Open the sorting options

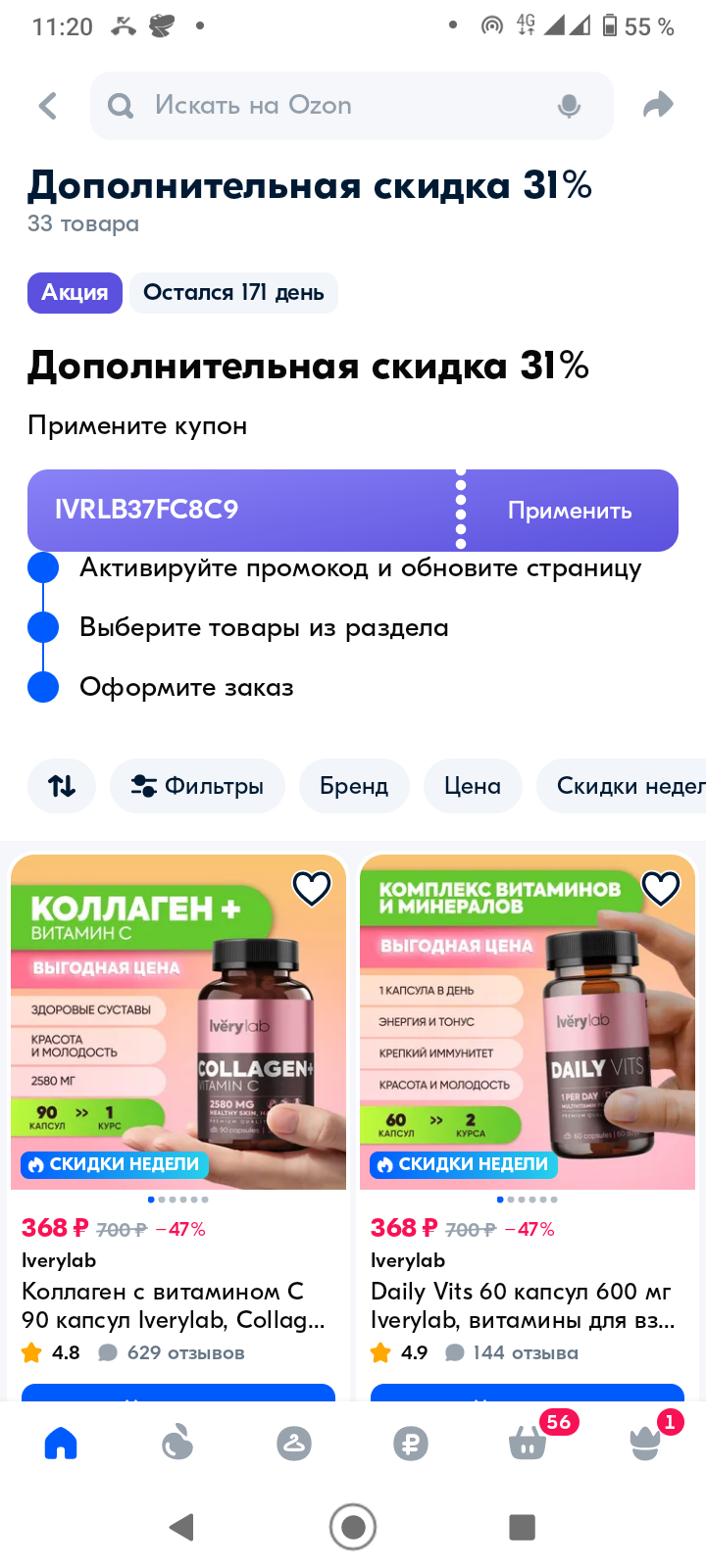click(x=62, y=786)
